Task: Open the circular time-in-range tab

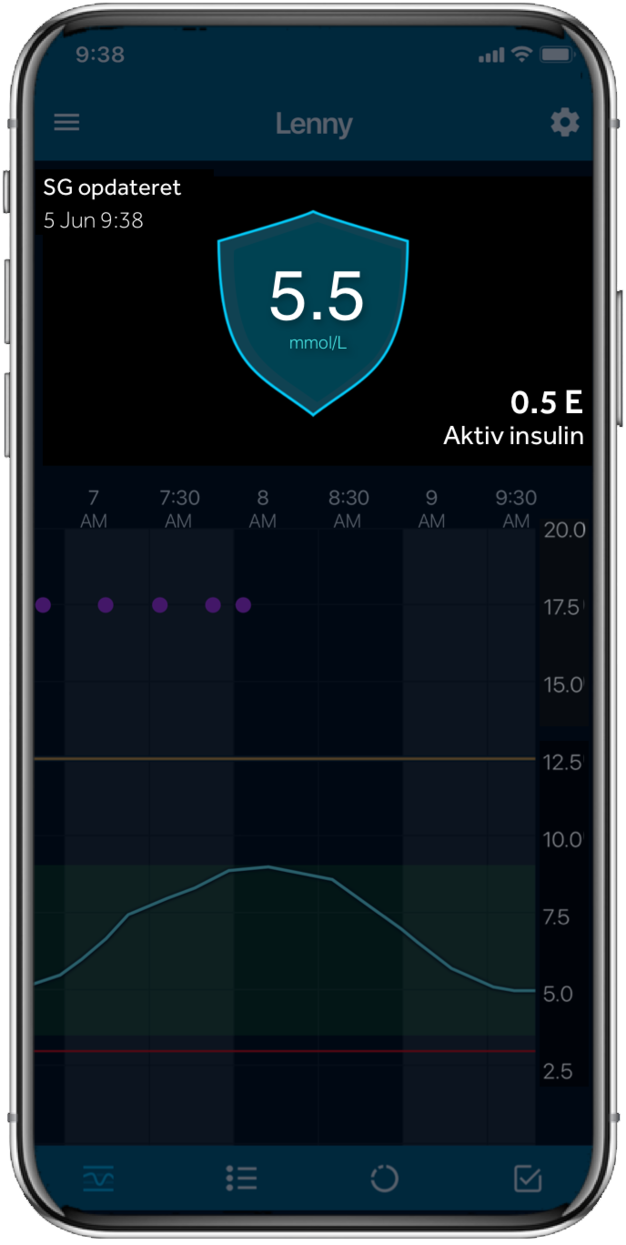Action: 384,1179
